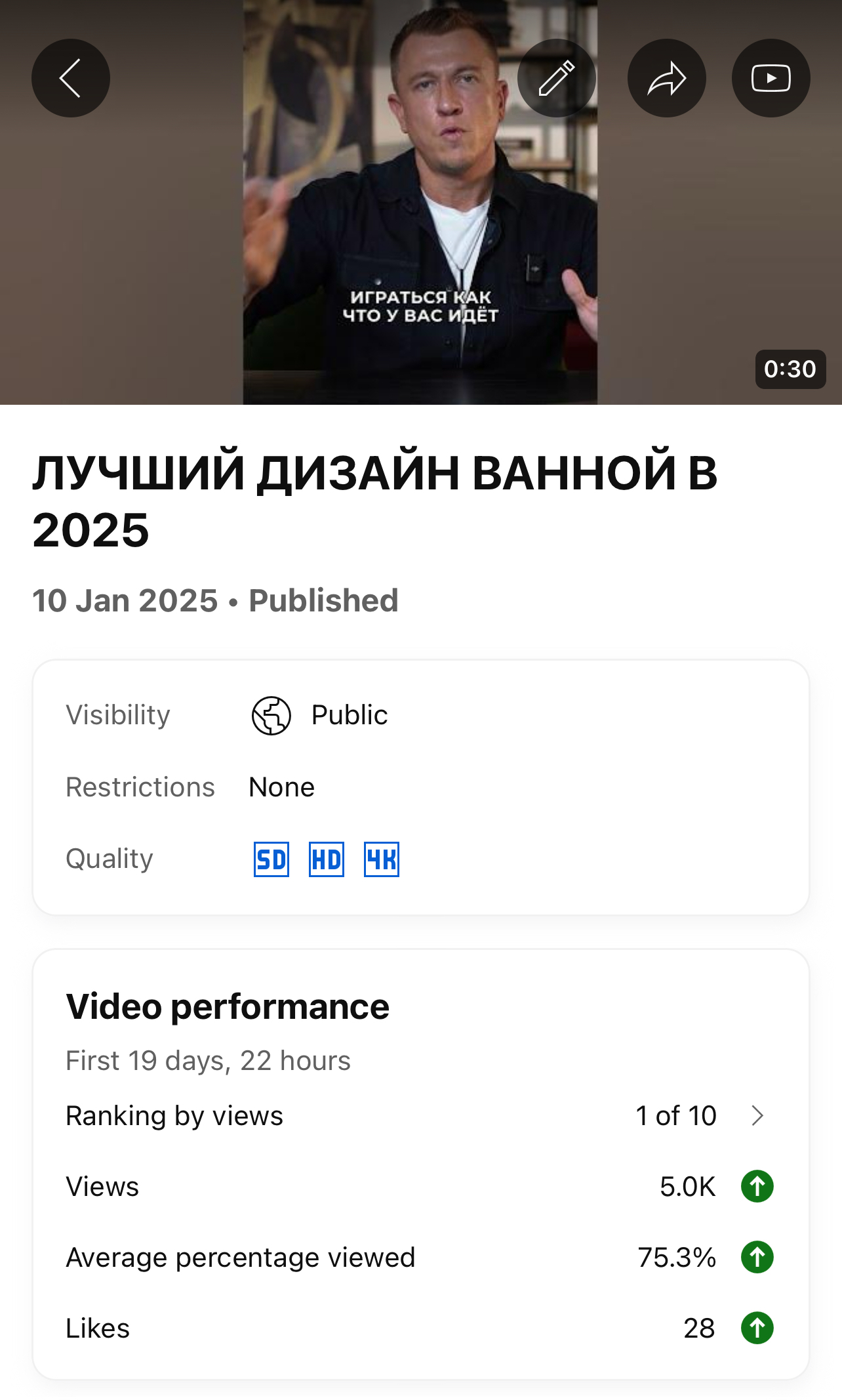The image size is (842, 1400).
Task: Open Ranking by views details
Action: point(757,1115)
